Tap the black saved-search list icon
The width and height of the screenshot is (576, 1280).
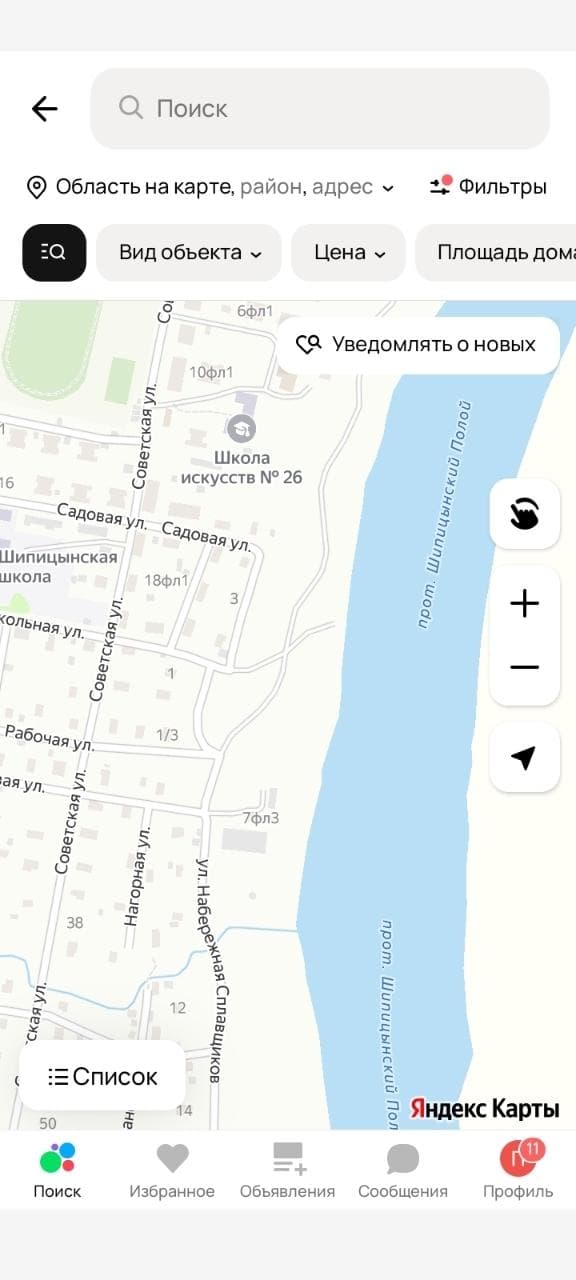point(54,252)
